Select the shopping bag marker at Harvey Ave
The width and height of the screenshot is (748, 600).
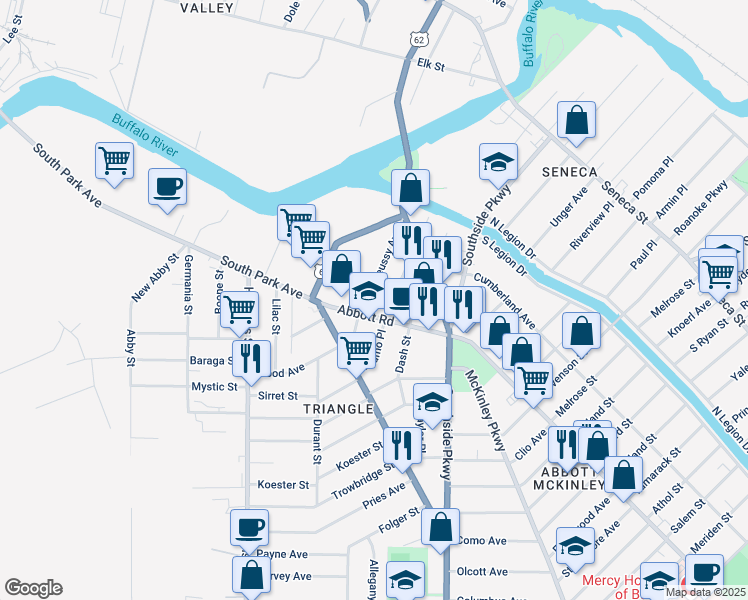click(251, 575)
